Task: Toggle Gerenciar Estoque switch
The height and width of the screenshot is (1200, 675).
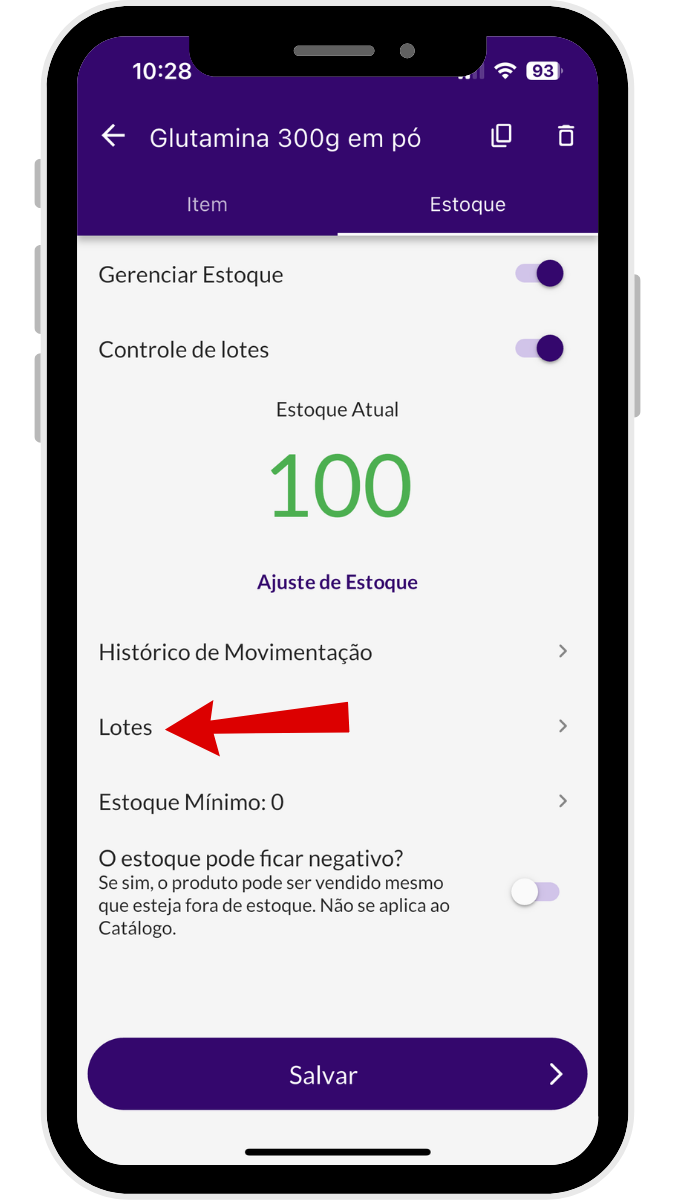Action: coord(540,274)
